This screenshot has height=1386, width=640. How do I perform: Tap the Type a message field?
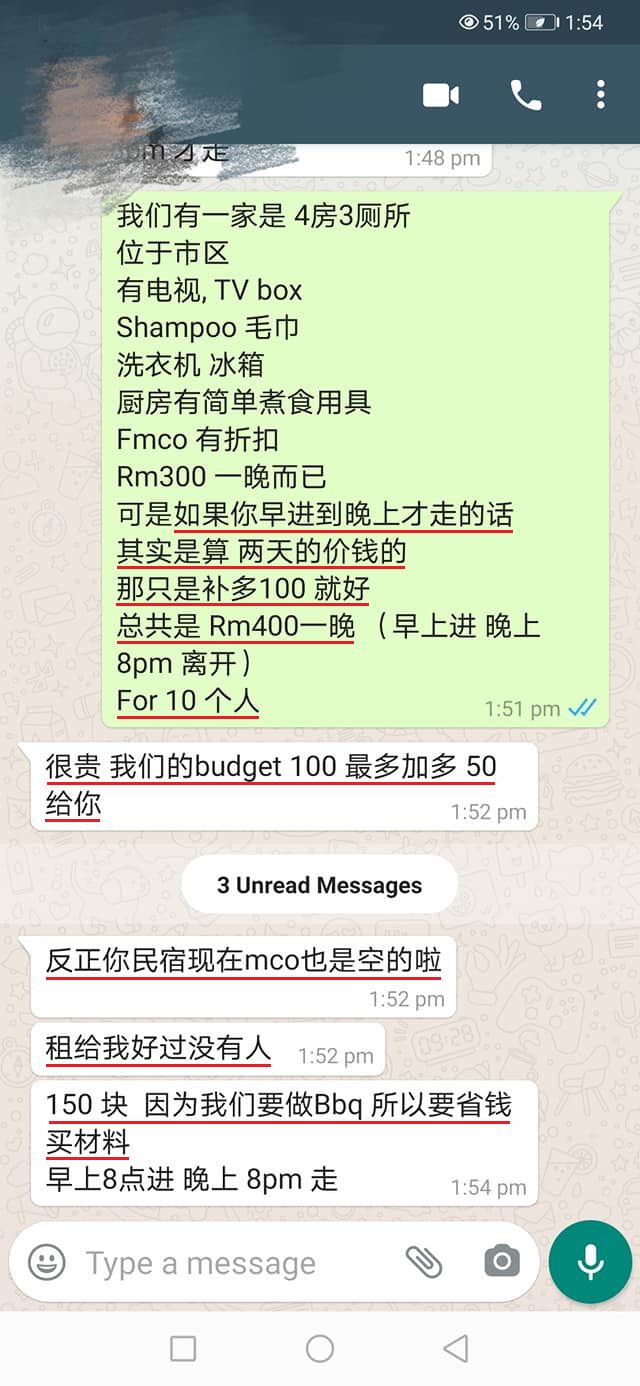coord(230,1263)
